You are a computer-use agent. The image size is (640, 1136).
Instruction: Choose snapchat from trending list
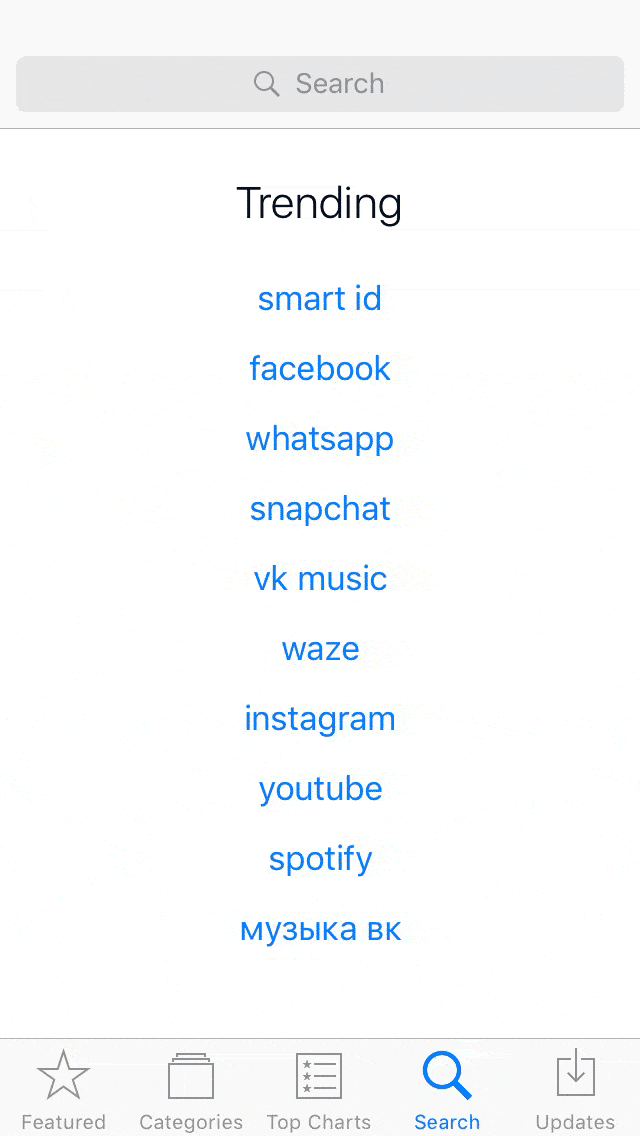click(320, 509)
